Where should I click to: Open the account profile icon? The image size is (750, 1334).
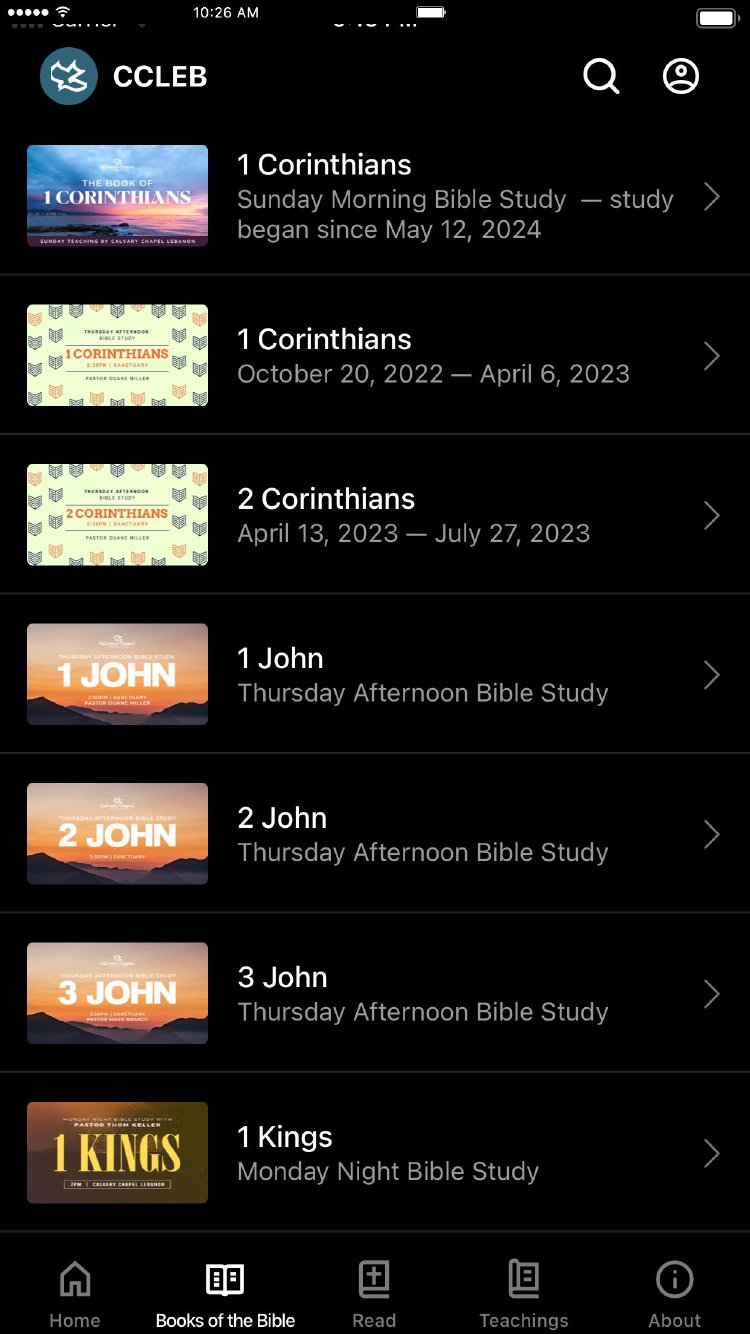(x=681, y=76)
